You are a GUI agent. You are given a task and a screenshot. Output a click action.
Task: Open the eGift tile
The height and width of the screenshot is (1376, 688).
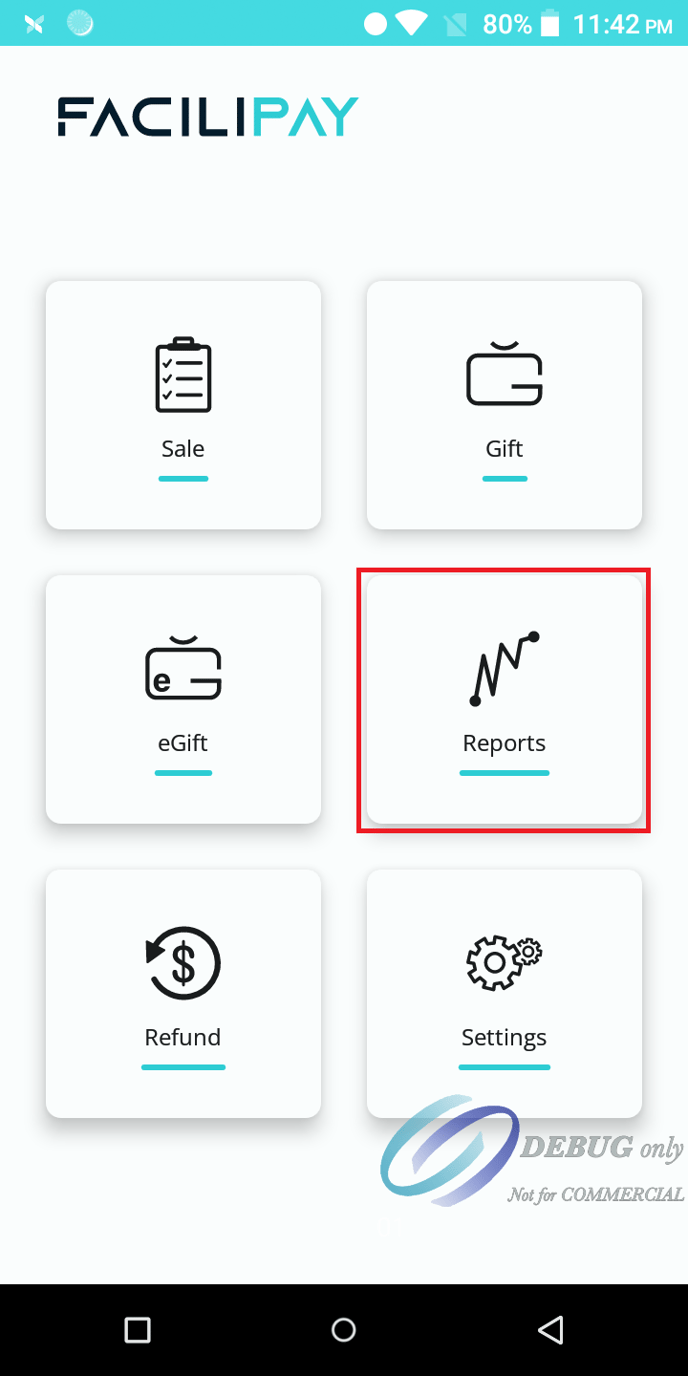pyautogui.click(x=183, y=698)
